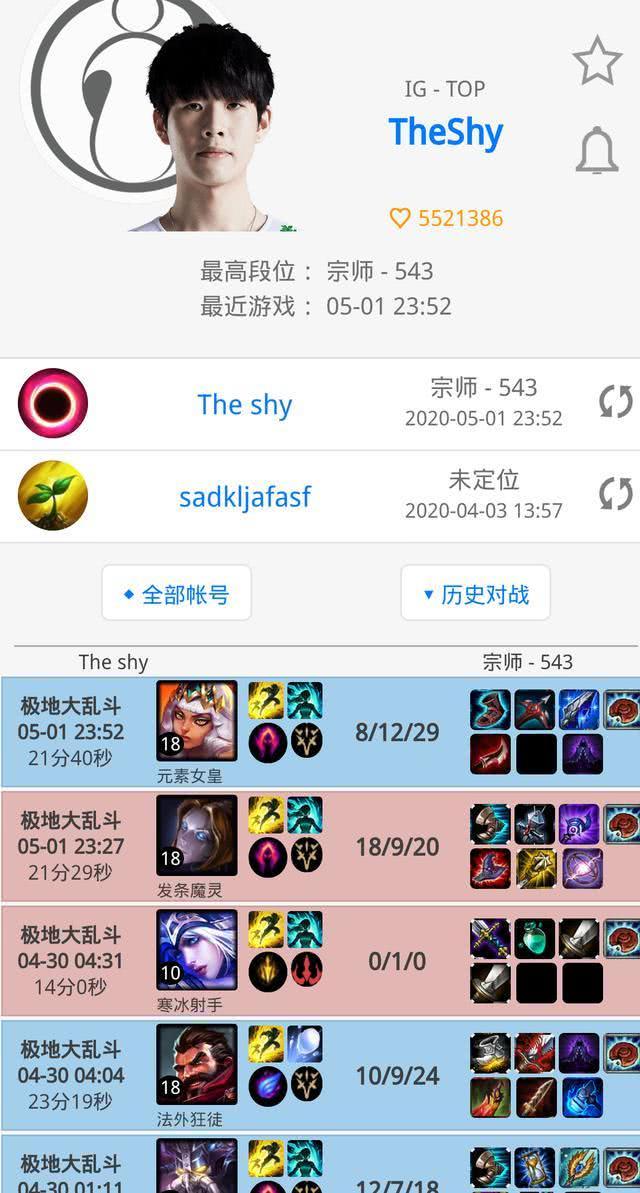640x1193 pixels.
Task: Refresh The shy account data
Action: point(615,402)
